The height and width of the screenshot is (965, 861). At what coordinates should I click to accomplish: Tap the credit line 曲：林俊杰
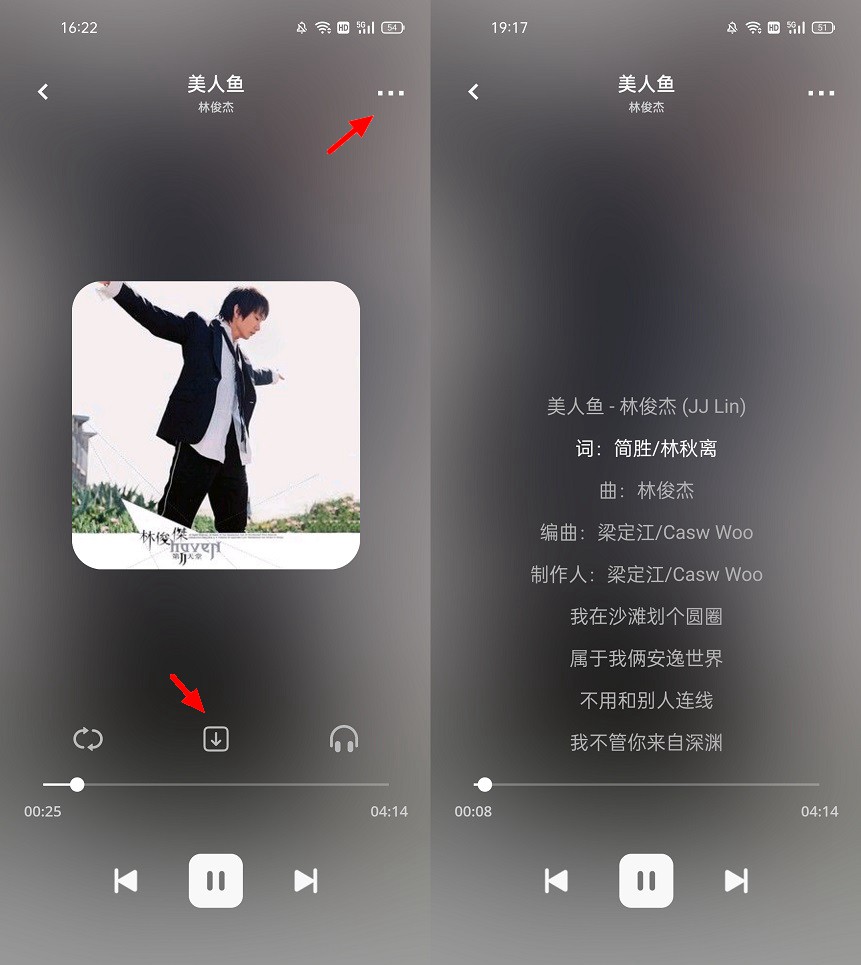click(646, 490)
